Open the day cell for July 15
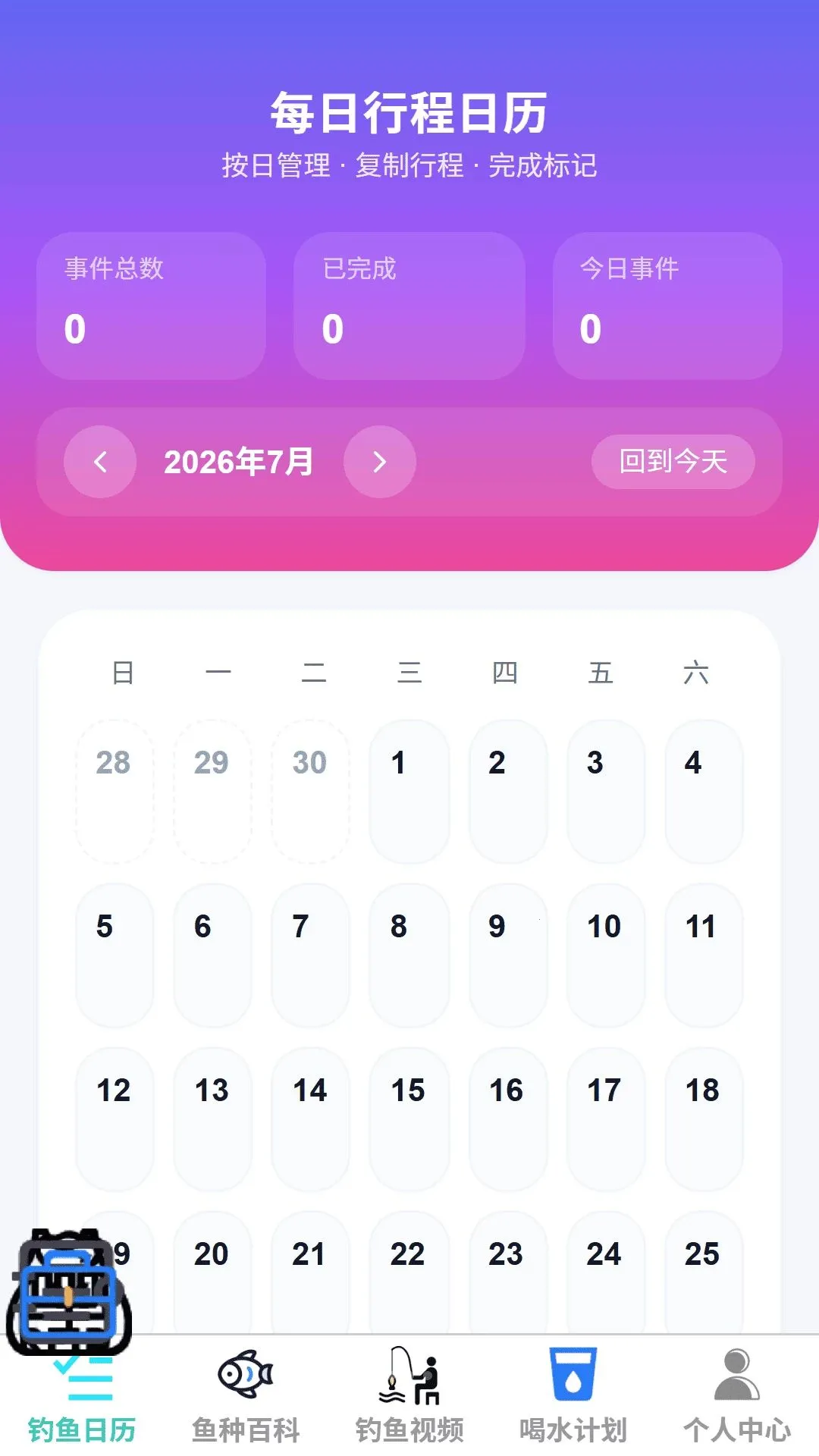The height and width of the screenshot is (1456, 819). [409, 1119]
